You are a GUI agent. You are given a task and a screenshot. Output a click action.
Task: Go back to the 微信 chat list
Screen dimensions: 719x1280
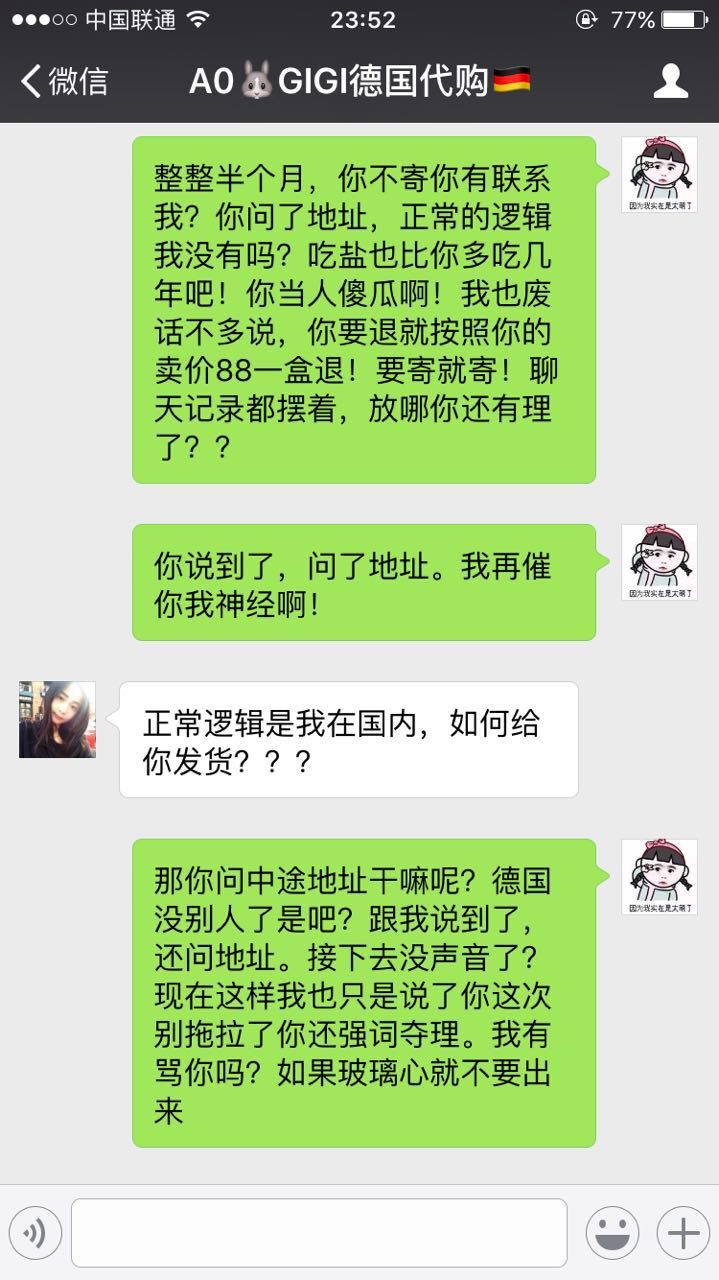click(62, 81)
